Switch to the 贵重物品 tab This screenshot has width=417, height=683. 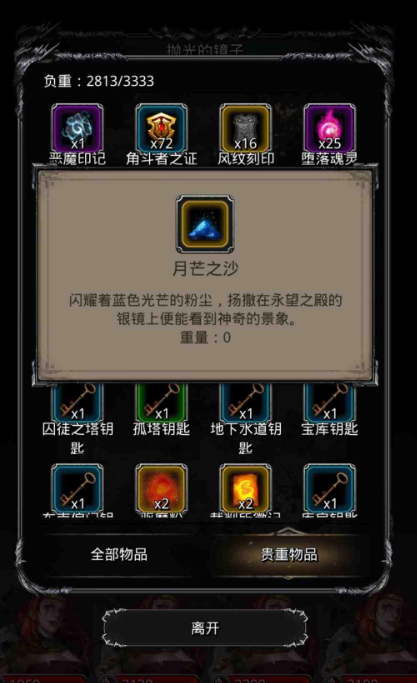click(289, 555)
